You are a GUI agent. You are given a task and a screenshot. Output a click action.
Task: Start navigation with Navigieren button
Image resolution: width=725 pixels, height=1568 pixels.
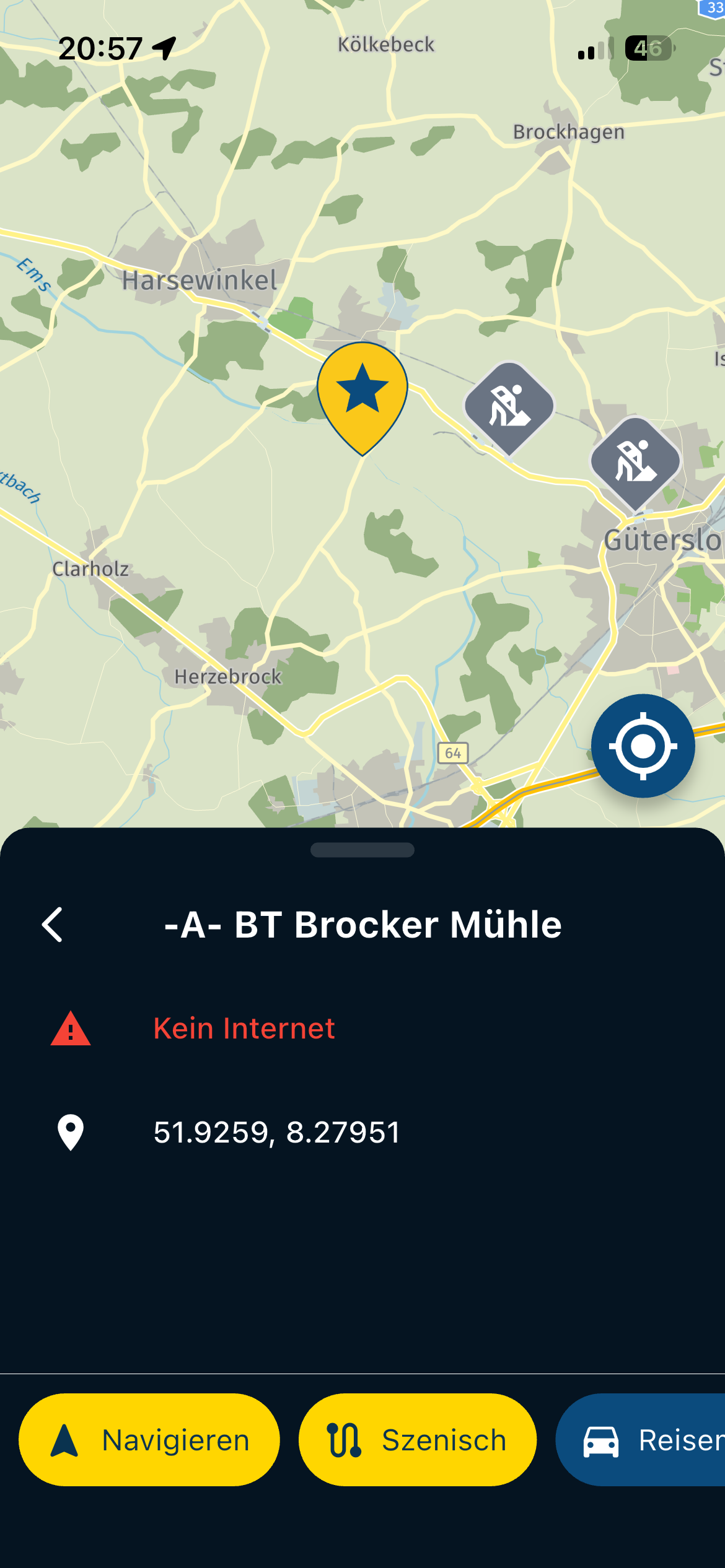(x=149, y=1440)
